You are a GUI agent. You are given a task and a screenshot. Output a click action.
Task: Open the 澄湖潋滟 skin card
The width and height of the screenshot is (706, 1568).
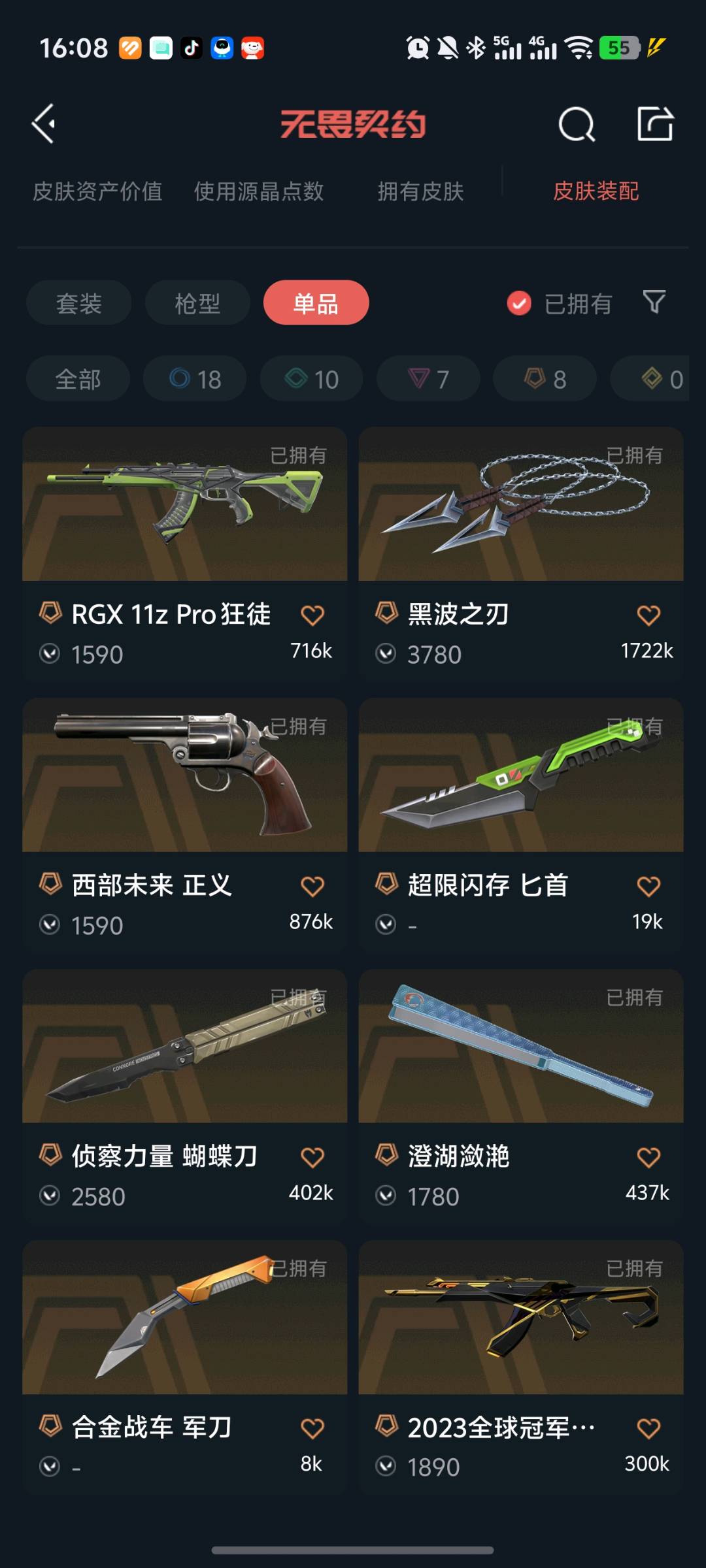(521, 1096)
